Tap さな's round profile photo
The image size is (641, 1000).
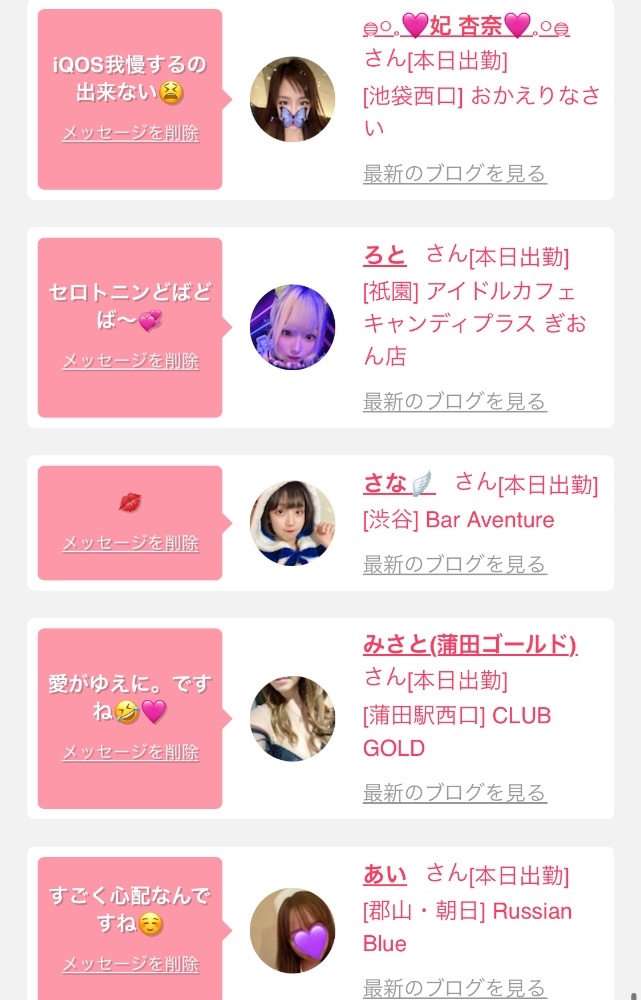[x=292, y=523]
